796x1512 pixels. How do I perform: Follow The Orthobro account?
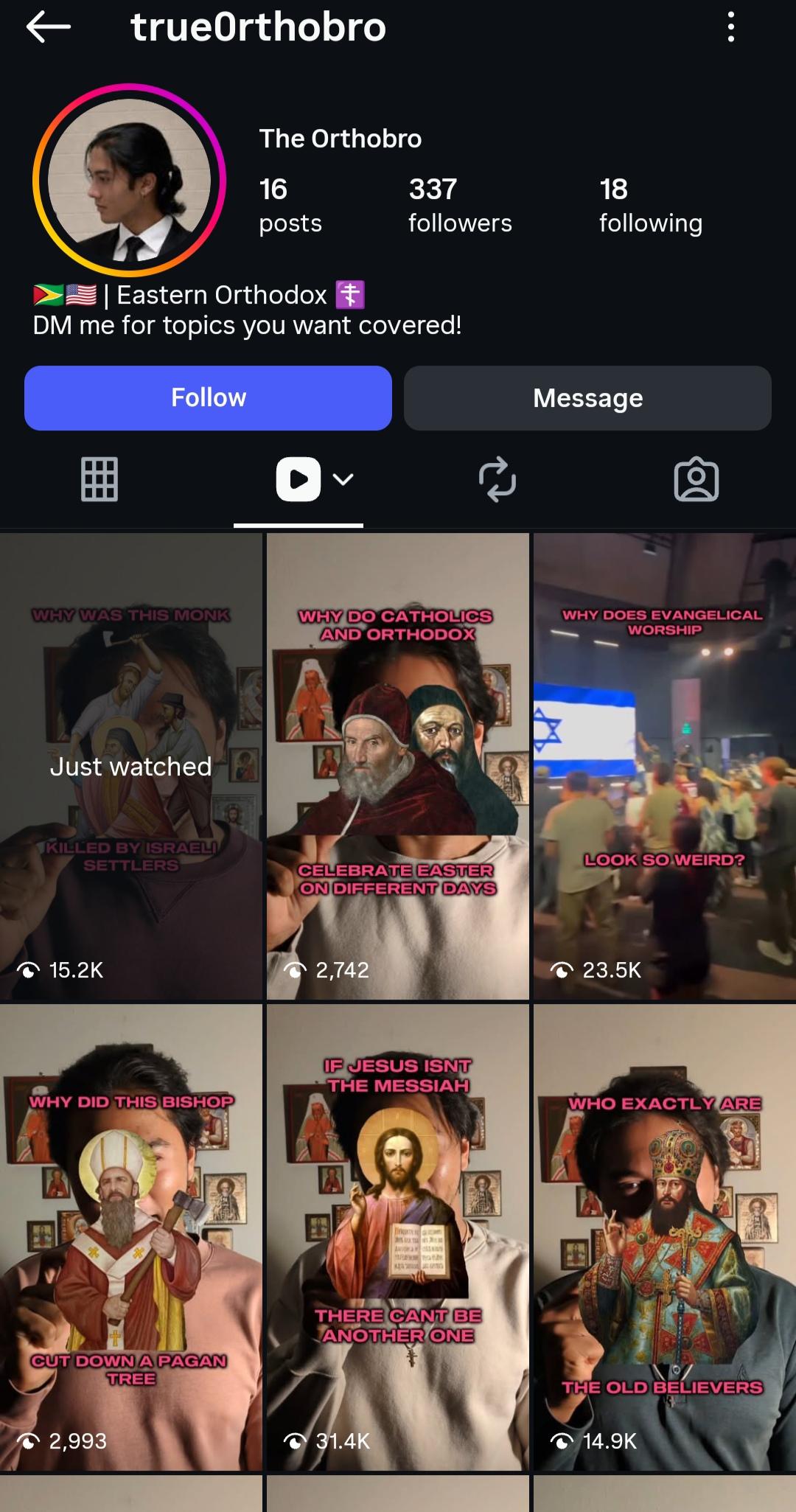click(x=208, y=398)
